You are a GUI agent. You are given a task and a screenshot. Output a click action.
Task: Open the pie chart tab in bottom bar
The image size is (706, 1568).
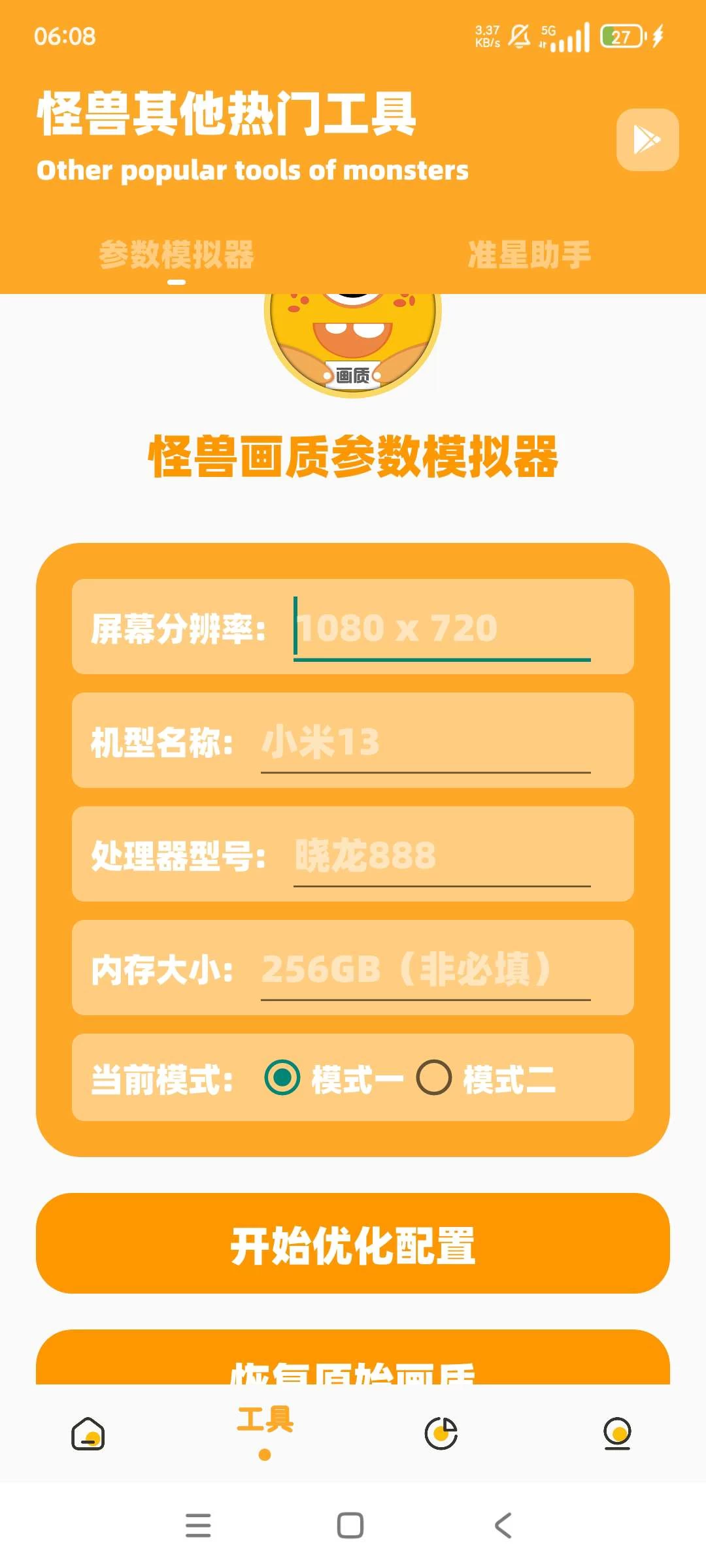pyautogui.click(x=441, y=1433)
